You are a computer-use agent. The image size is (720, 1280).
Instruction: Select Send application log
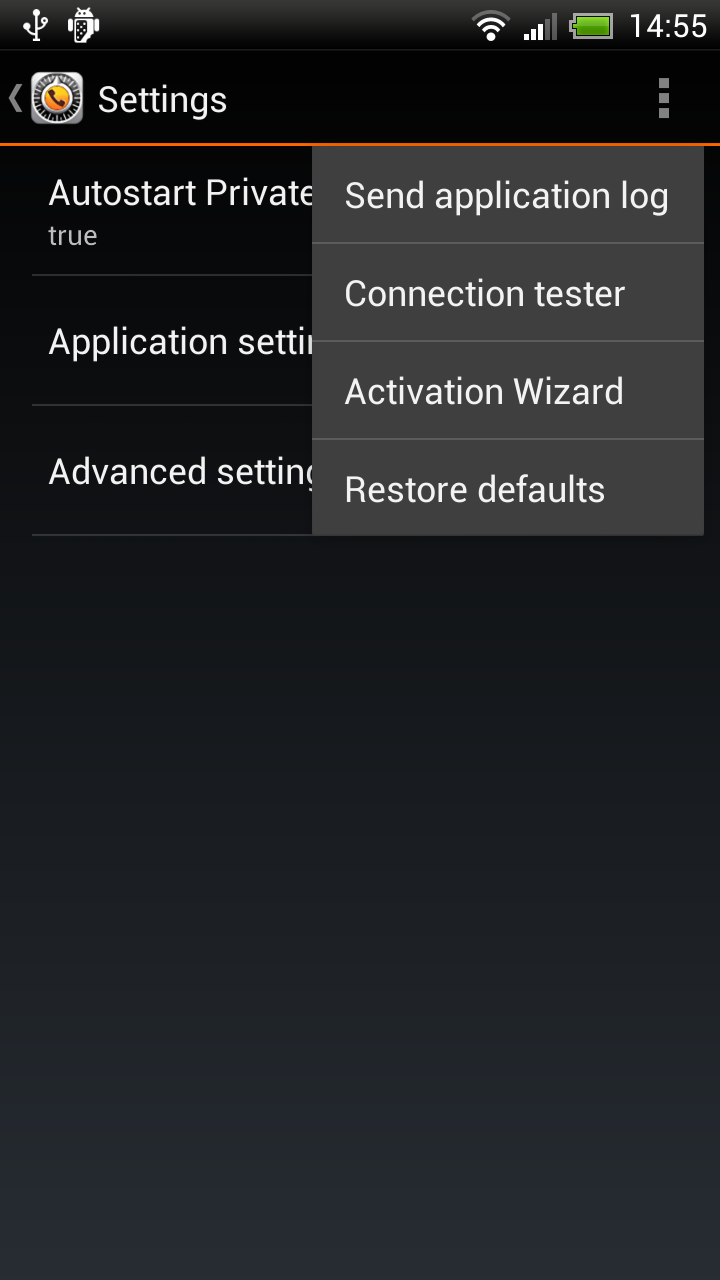508,196
